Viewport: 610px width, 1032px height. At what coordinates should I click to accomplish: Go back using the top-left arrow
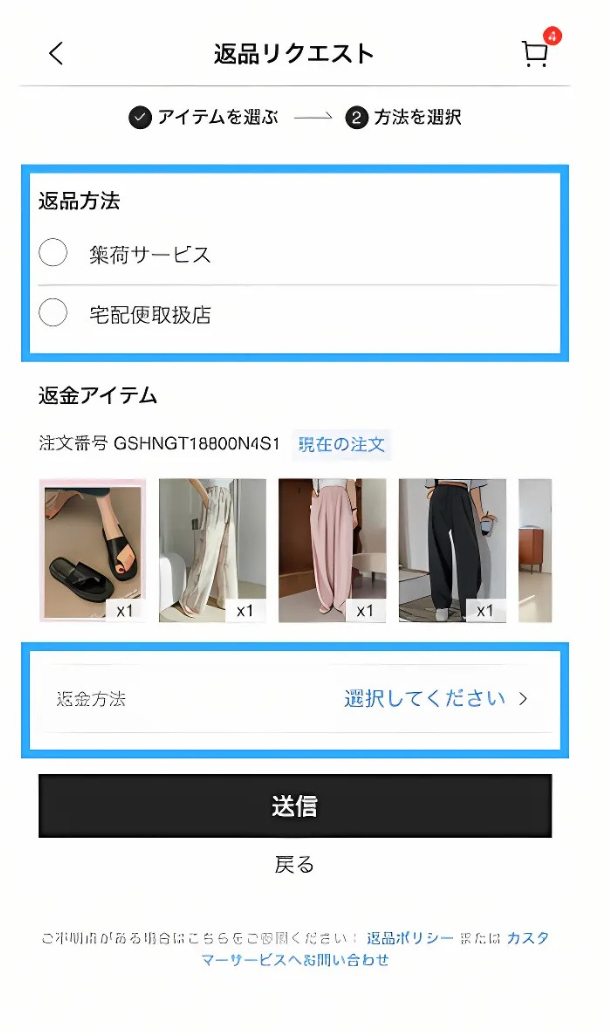click(56, 54)
